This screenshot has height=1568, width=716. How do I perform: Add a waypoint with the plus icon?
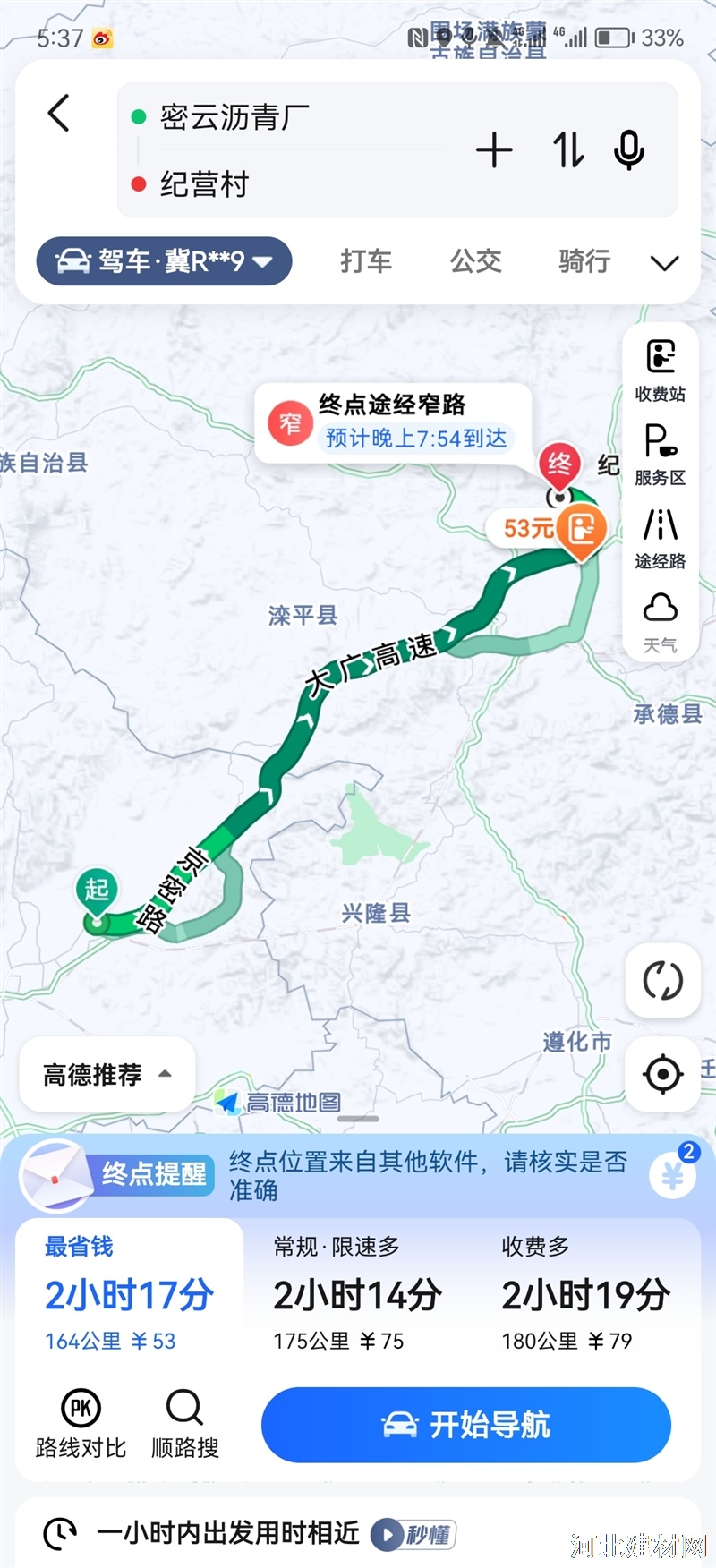click(494, 149)
